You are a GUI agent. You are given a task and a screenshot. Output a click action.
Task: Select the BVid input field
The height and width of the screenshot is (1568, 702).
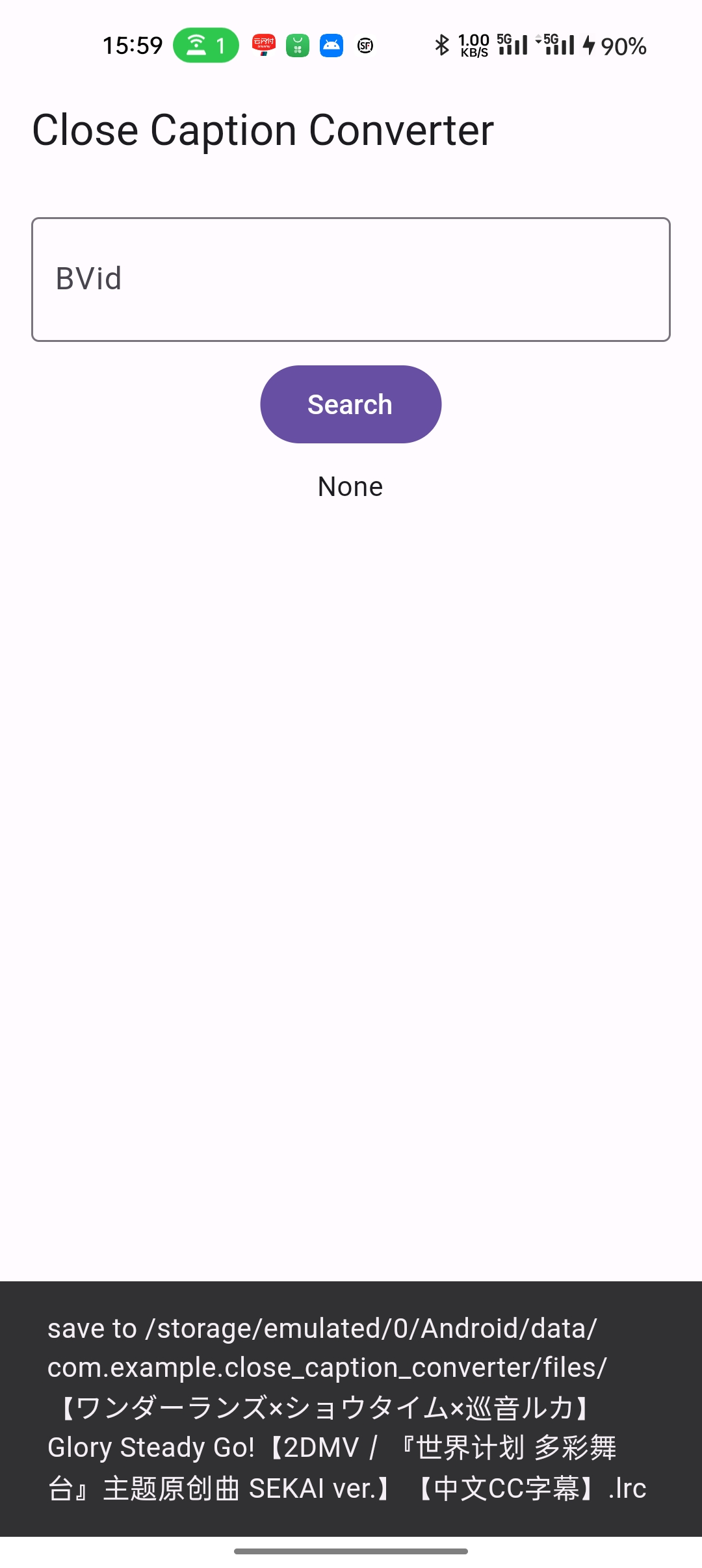pos(351,278)
